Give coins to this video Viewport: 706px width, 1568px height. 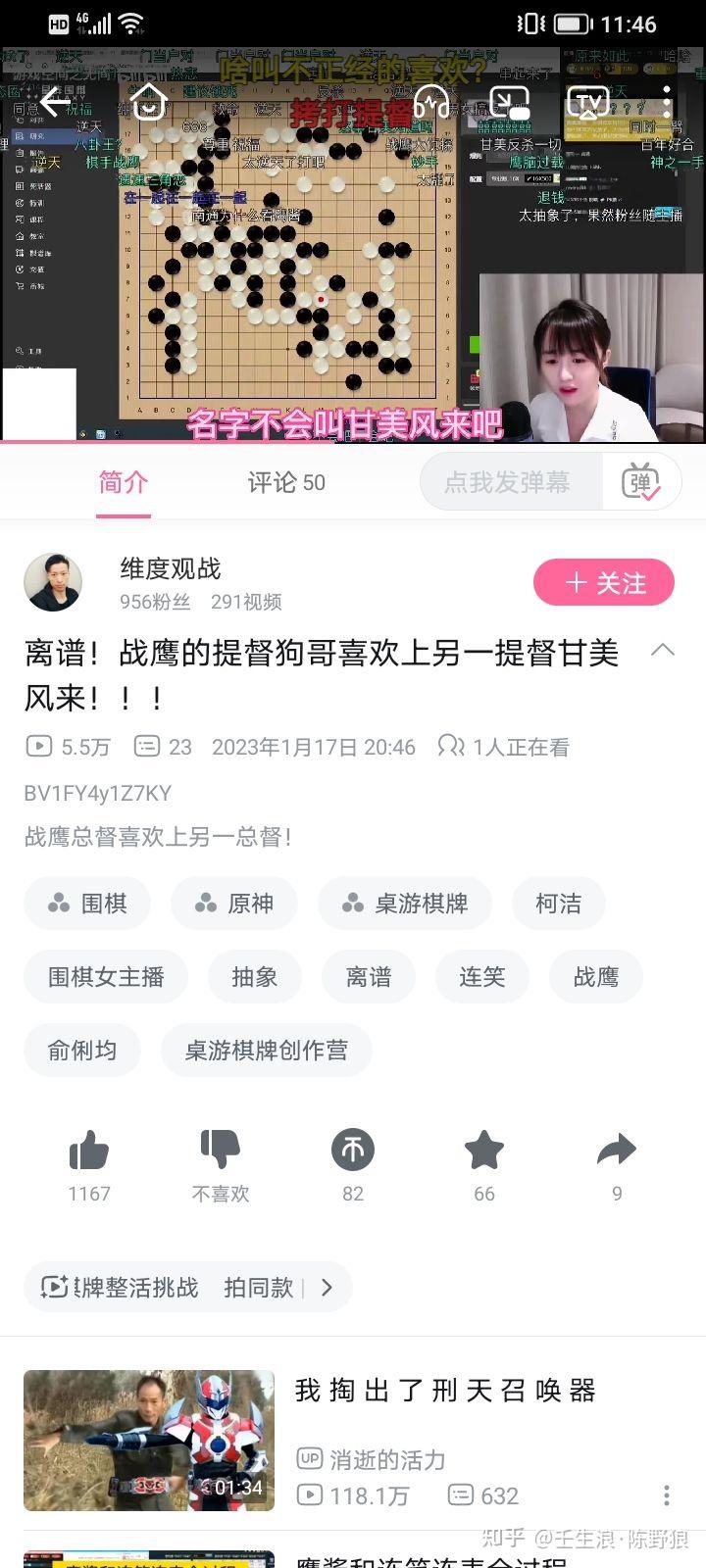click(353, 1151)
